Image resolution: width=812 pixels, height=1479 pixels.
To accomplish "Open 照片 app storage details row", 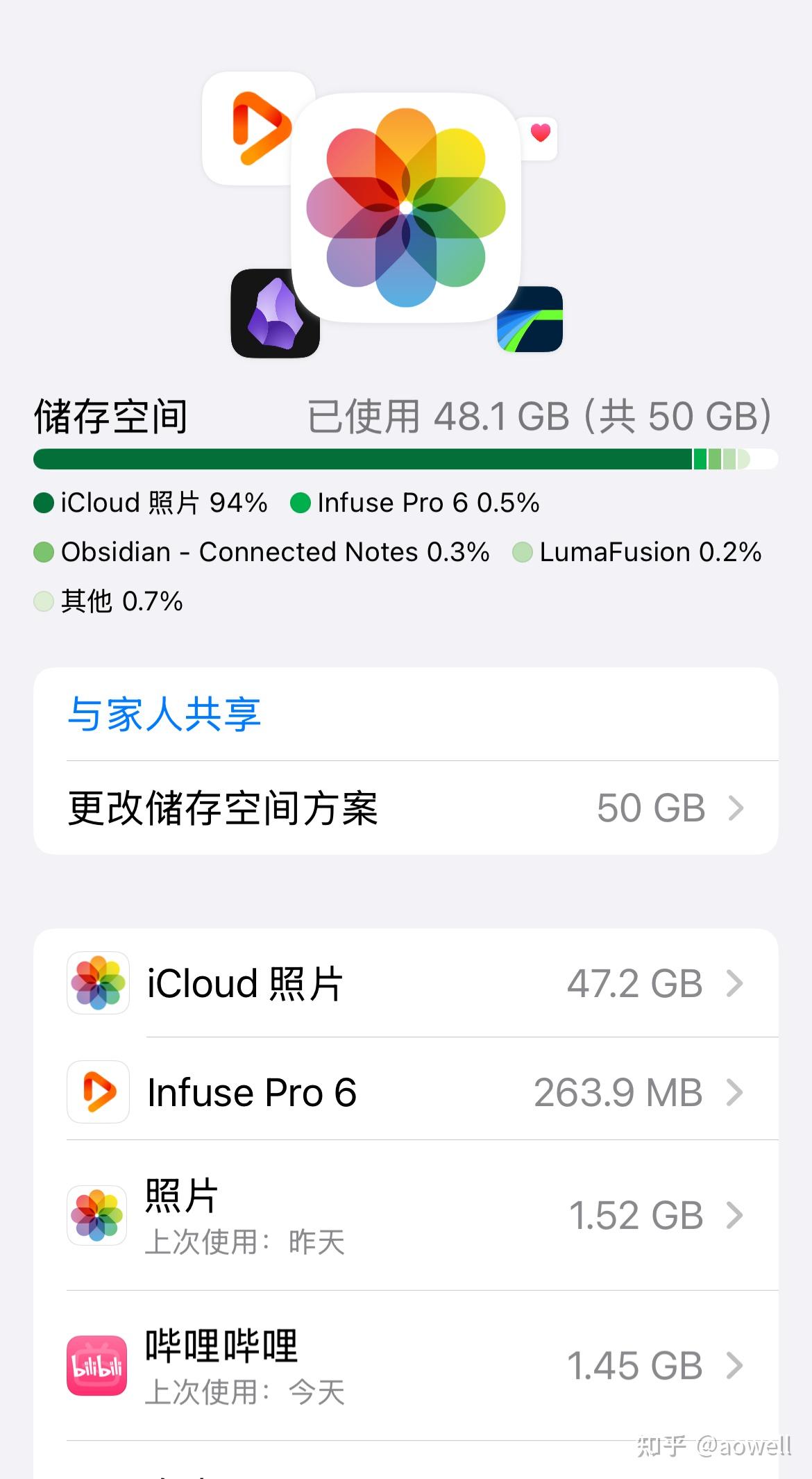I will tap(406, 1214).
